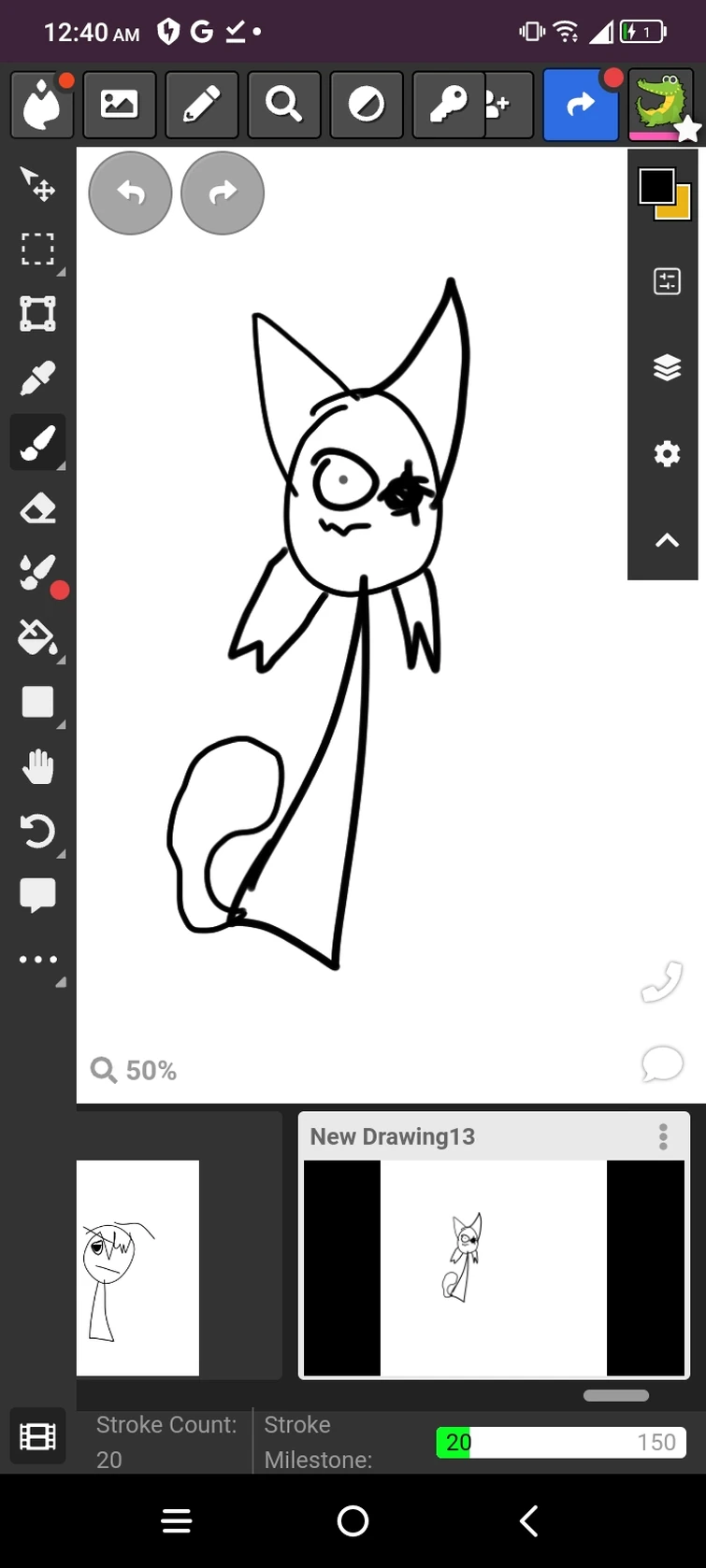706x1568 pixels.
Task: Start a voice call with phone icon
Action: [x=662, y=981]
